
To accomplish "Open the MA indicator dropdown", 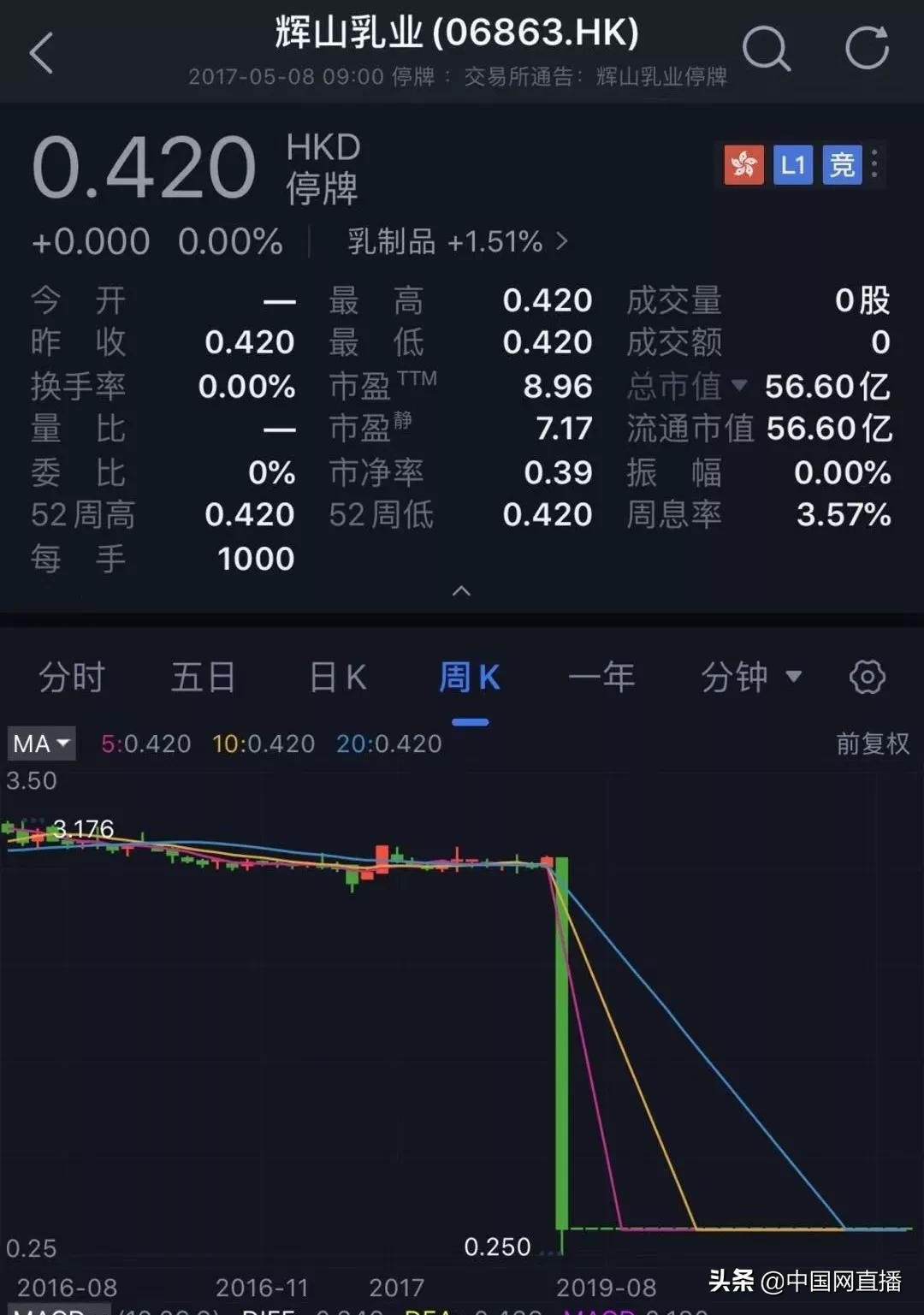I will (x=40, y=743).
